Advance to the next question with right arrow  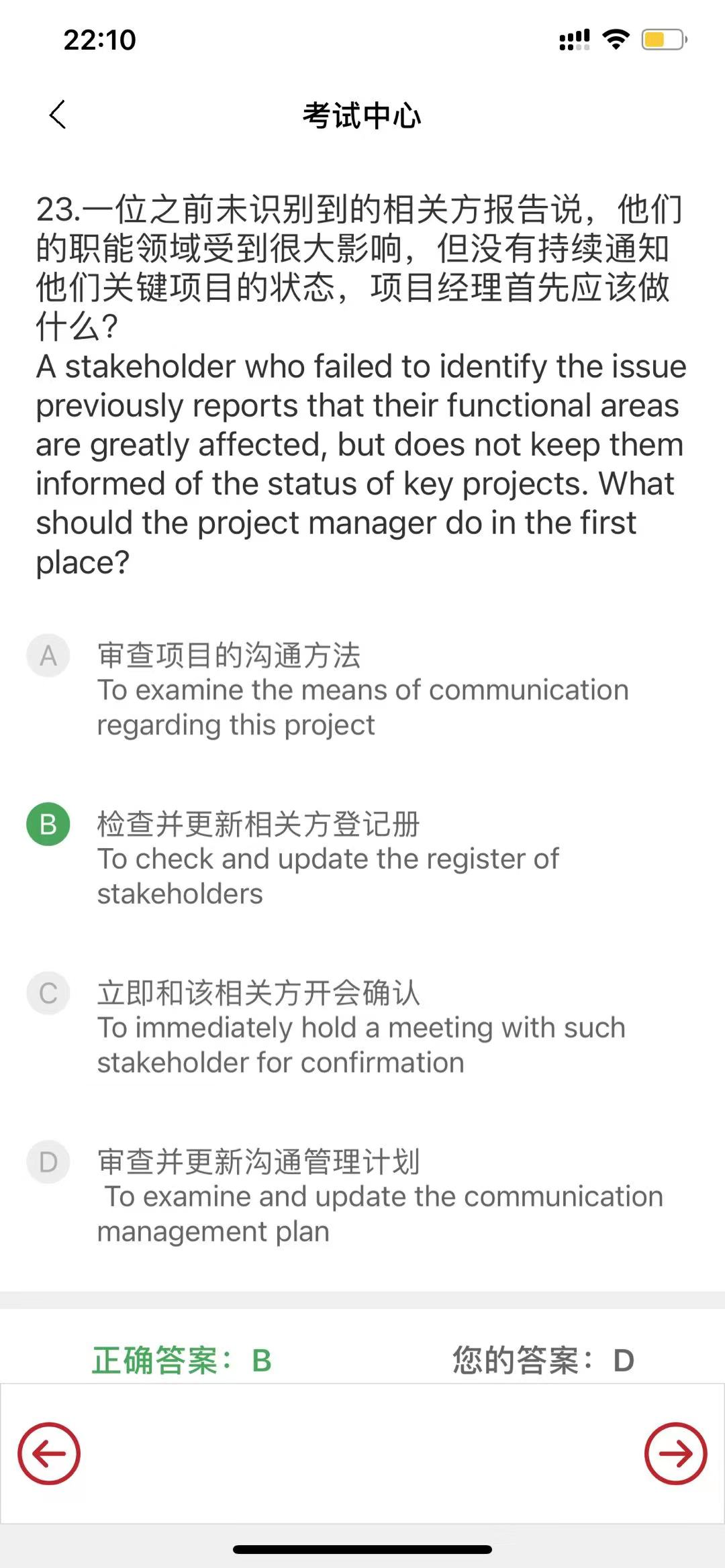[676, 1453]
